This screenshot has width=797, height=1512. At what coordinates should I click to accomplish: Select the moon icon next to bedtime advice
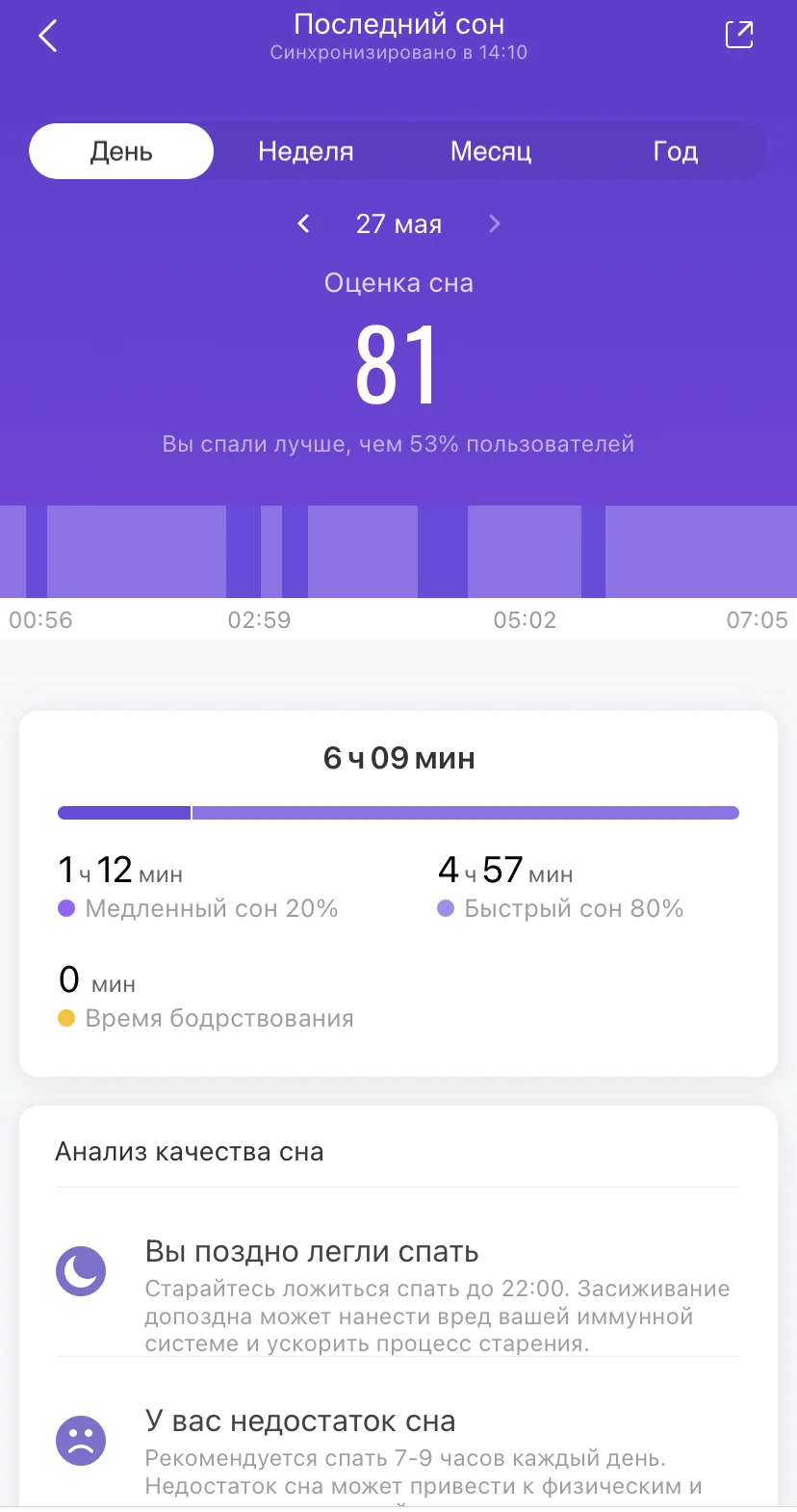[x=81, y=1270]
